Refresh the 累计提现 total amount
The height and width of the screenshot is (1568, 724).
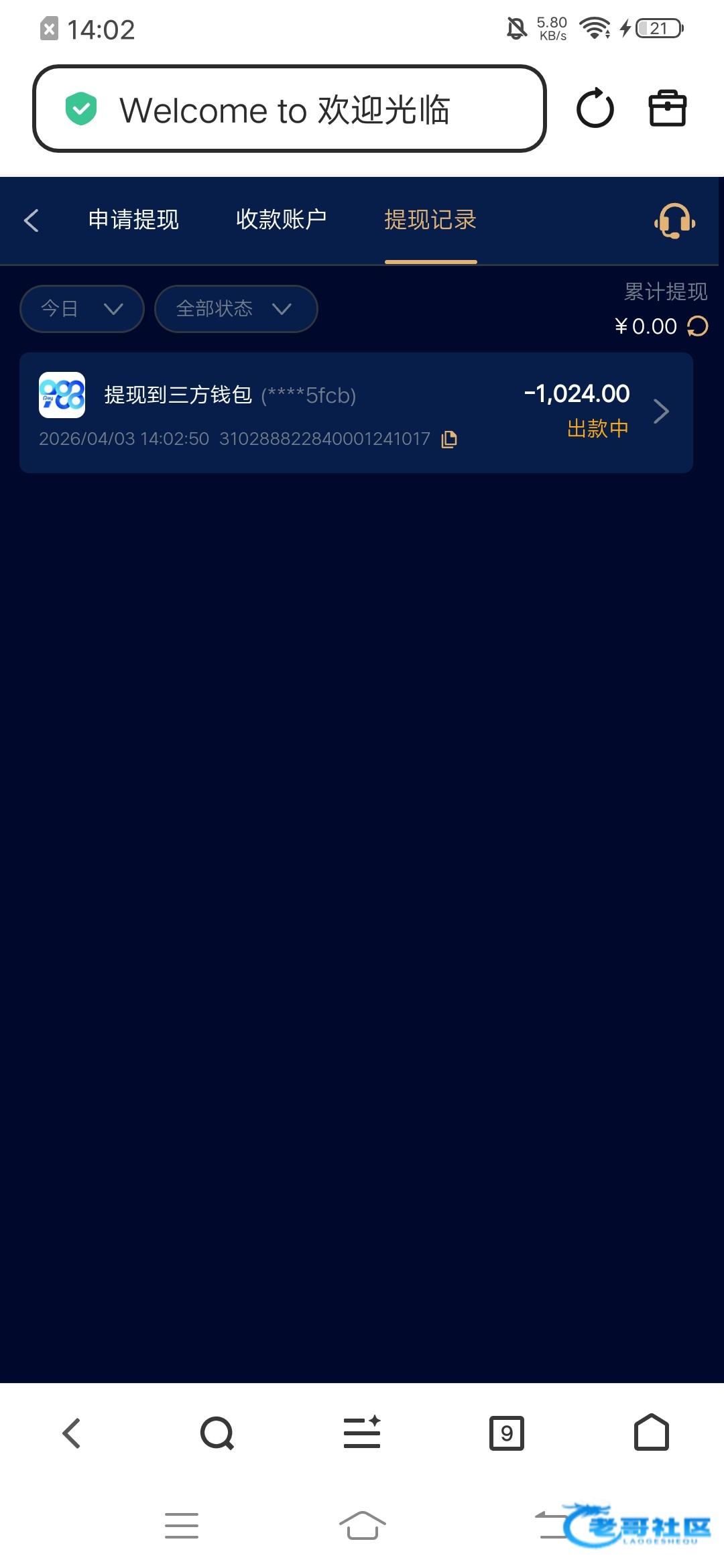tap(697, 326)
